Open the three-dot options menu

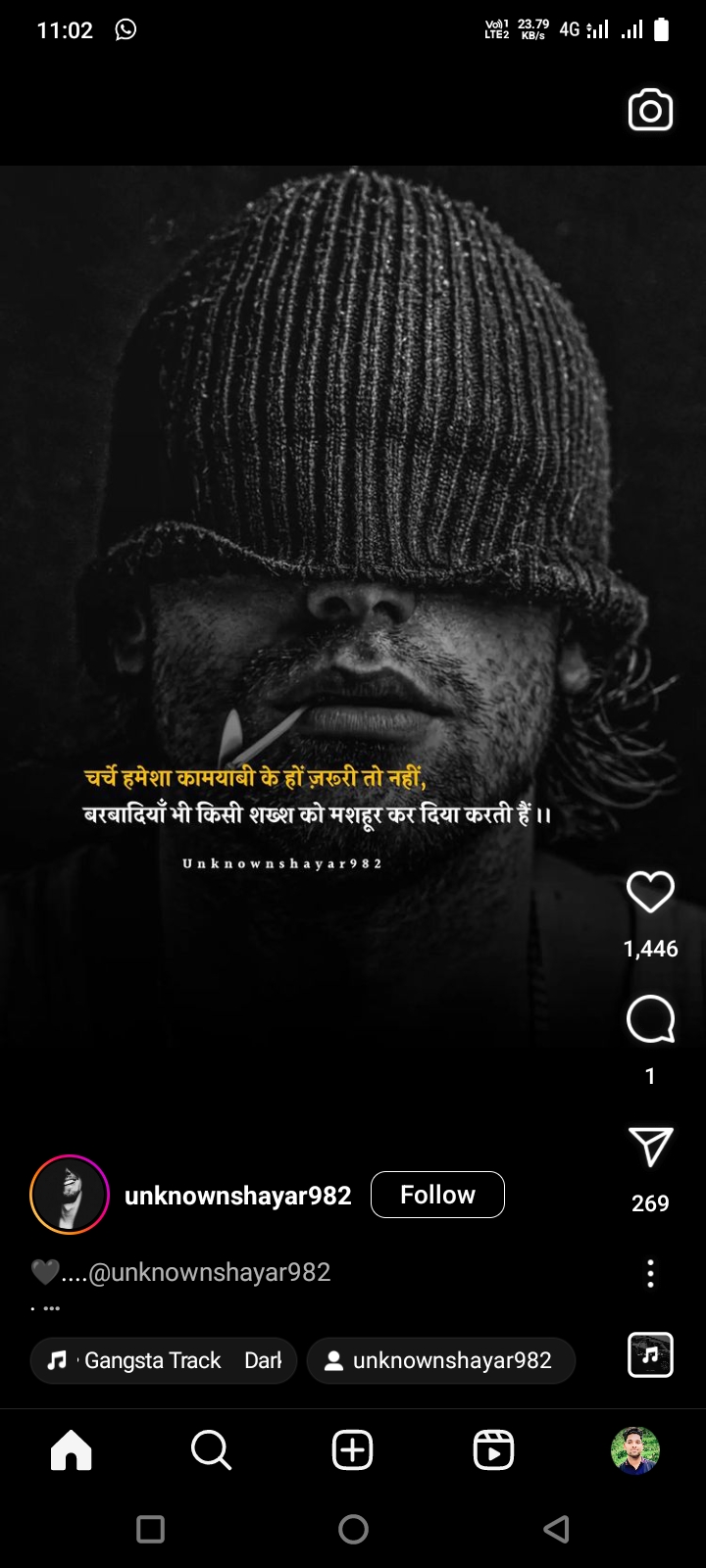coord(650,1273)
